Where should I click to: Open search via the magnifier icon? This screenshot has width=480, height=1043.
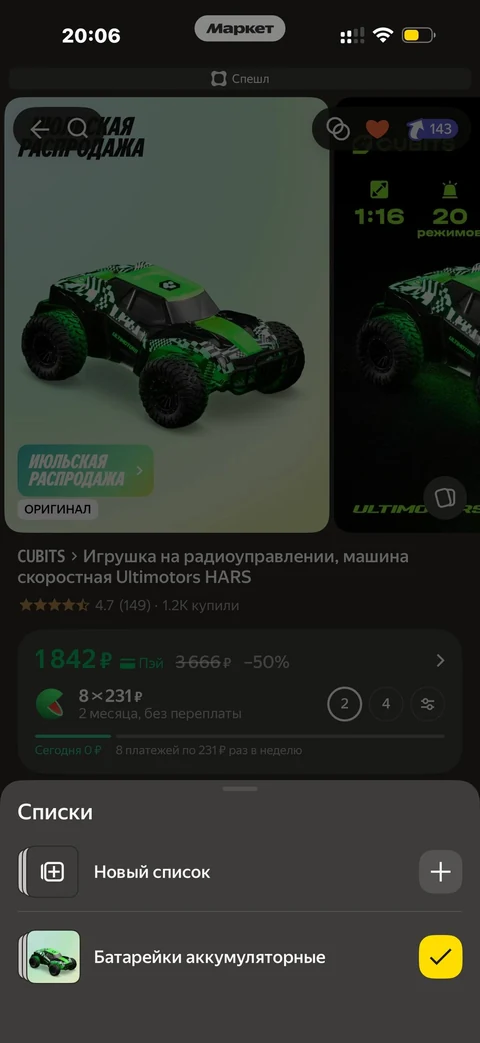point(78,129)
